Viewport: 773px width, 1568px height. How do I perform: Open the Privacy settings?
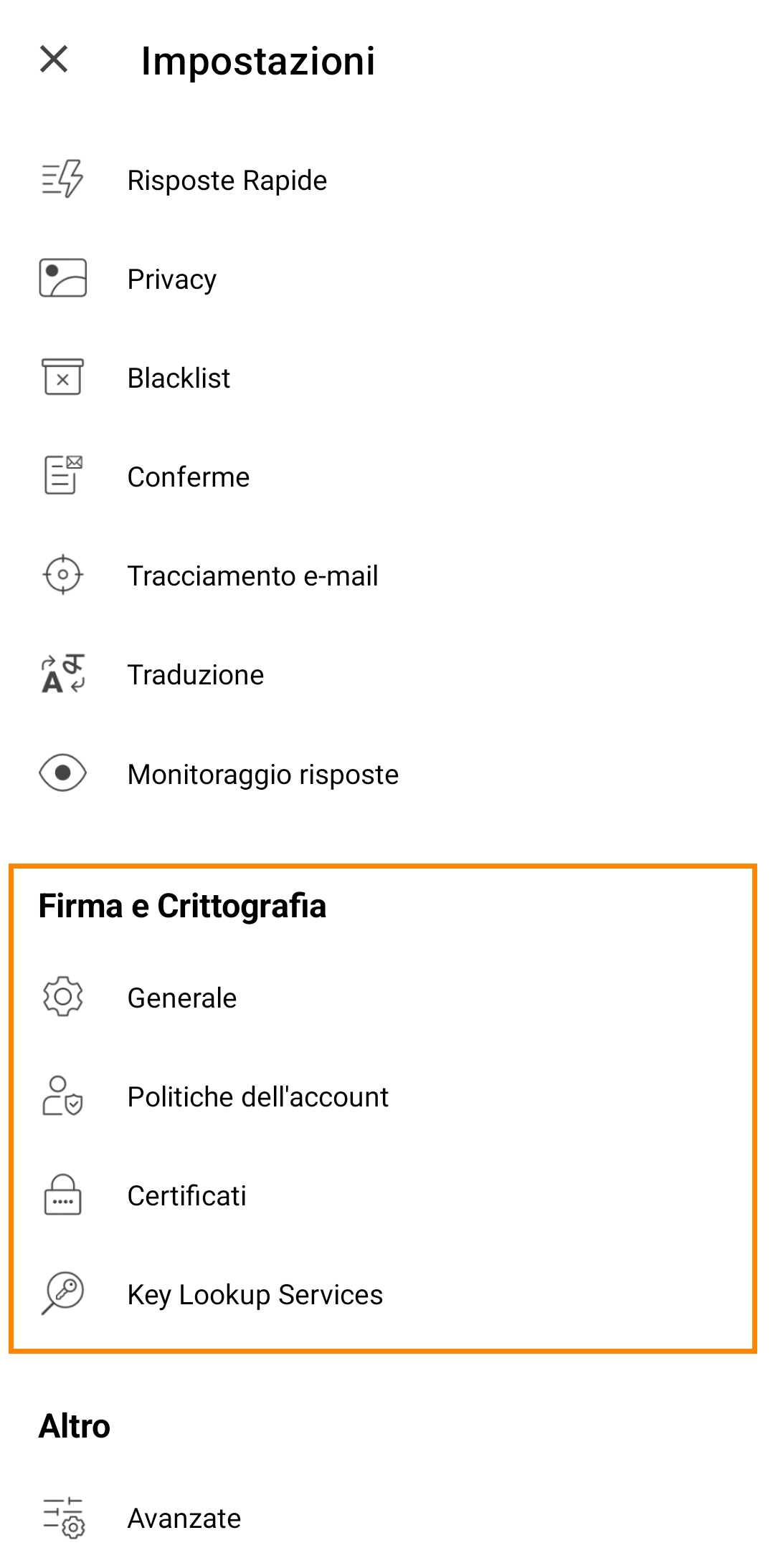pyautogui.click(x=386, y=279)
